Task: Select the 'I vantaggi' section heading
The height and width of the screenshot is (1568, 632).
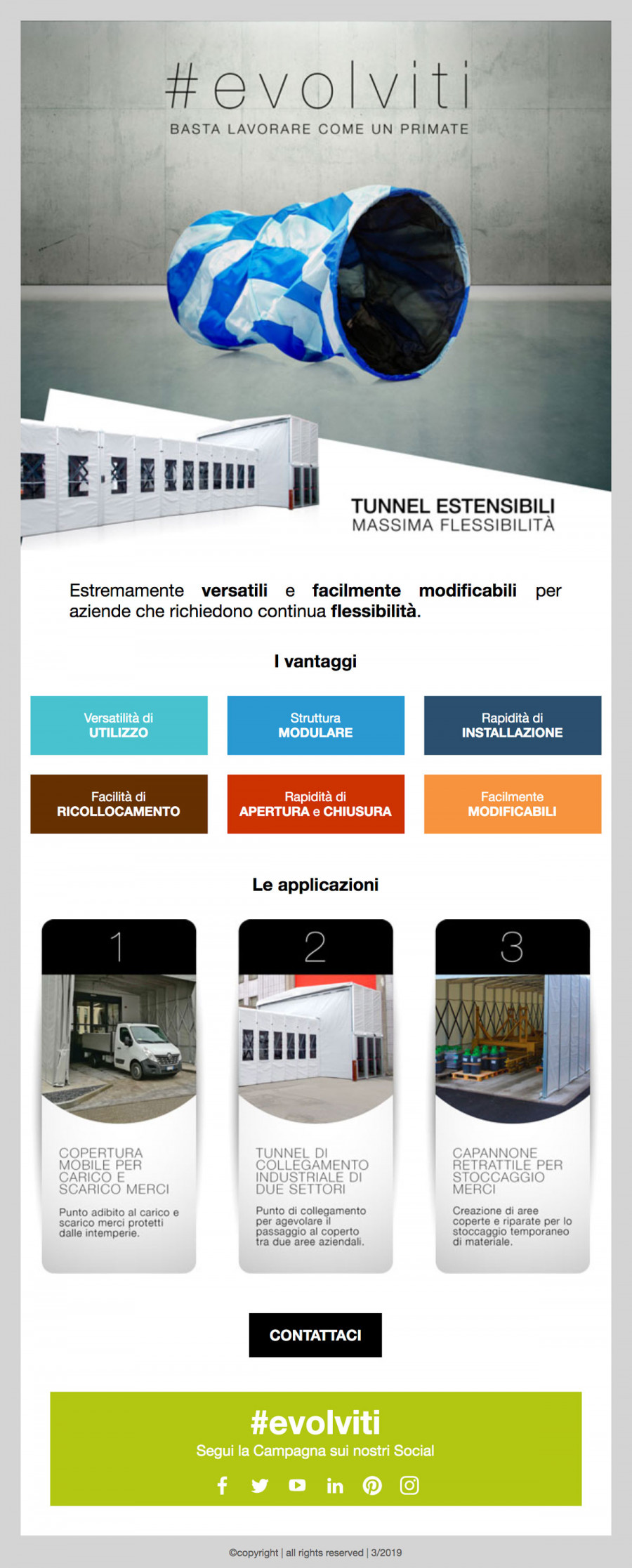Action: (315, 661)
